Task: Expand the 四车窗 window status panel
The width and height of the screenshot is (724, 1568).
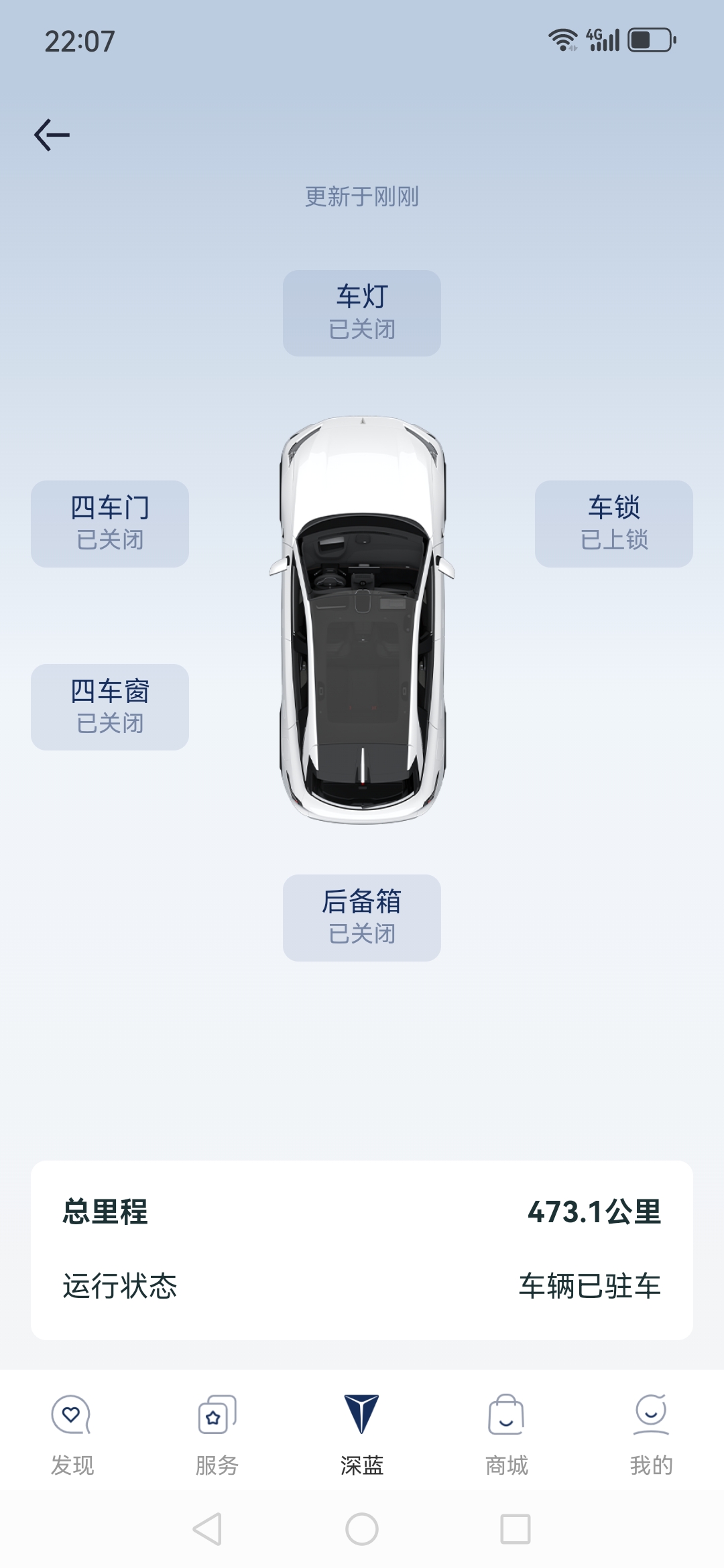Action: pyautogui.click(x=109, y=707)
